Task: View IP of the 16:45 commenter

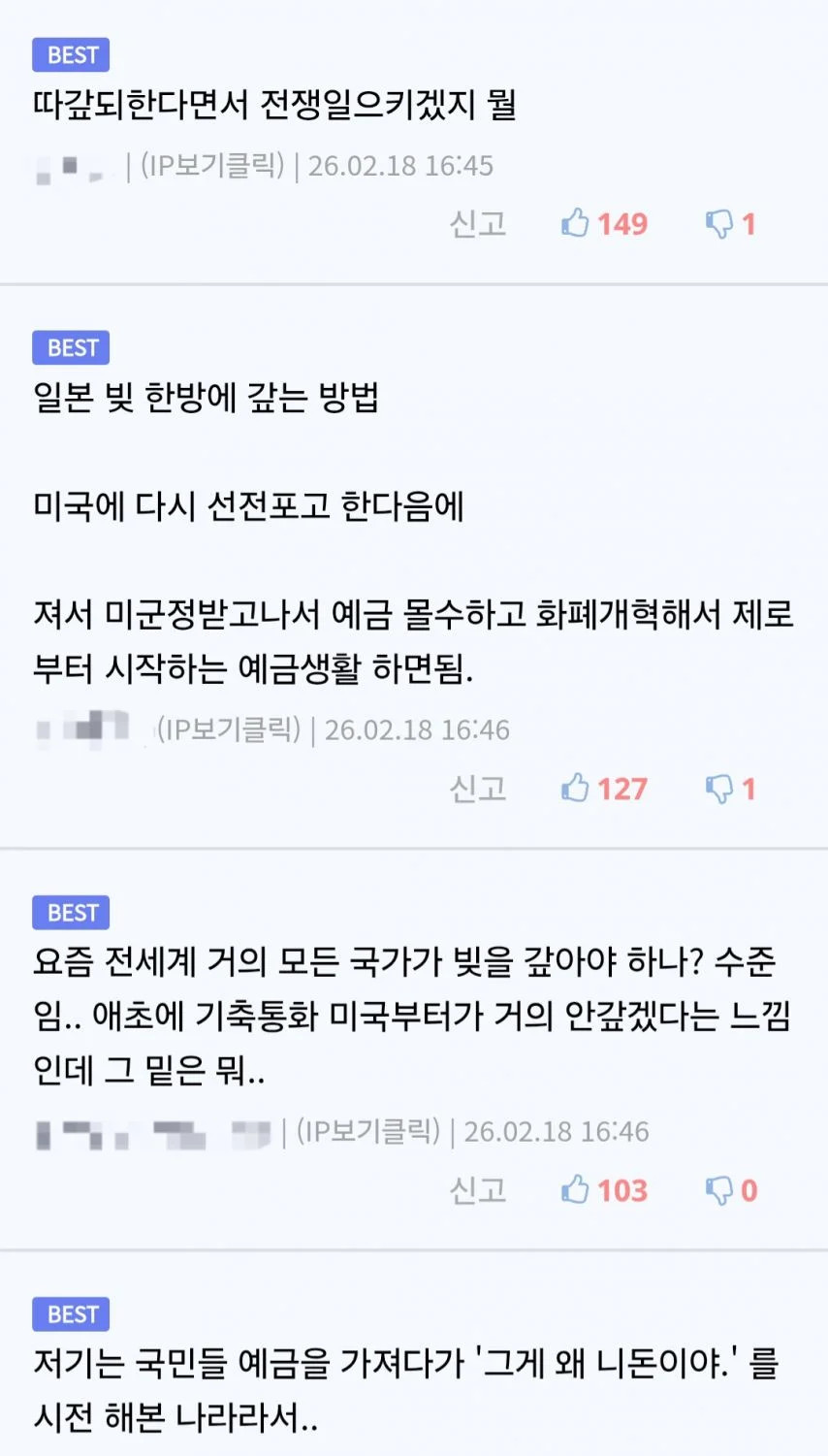Action: pyautogui.click(x=212, y=166)
